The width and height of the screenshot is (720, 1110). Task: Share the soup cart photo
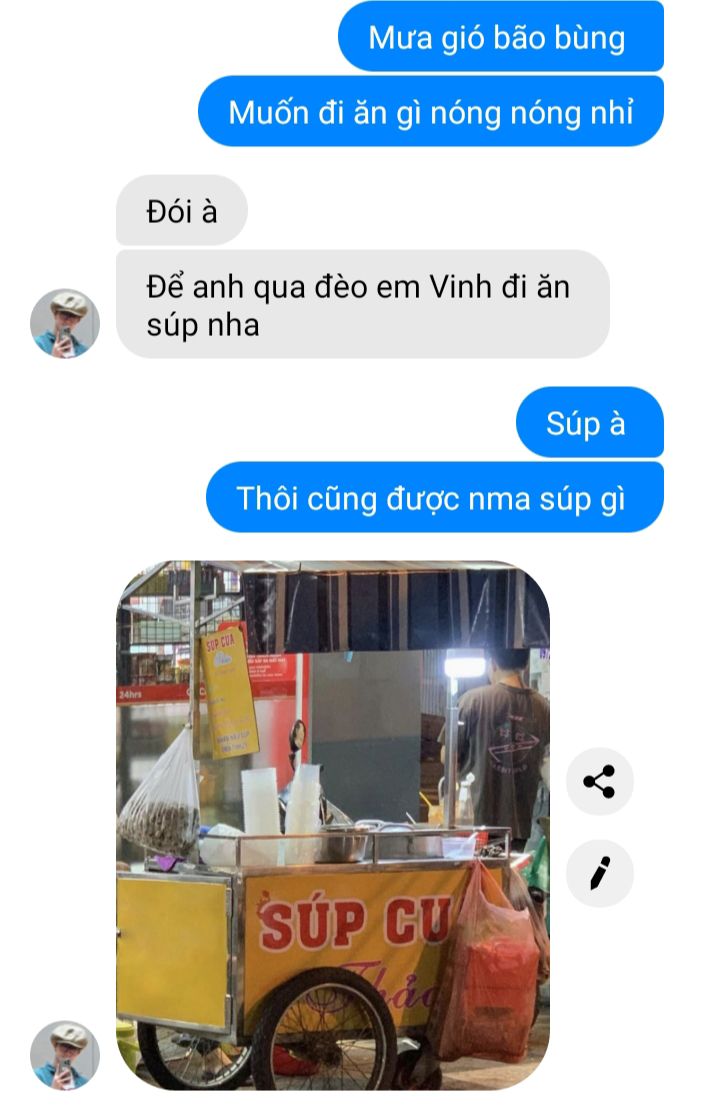coord(599,781)
